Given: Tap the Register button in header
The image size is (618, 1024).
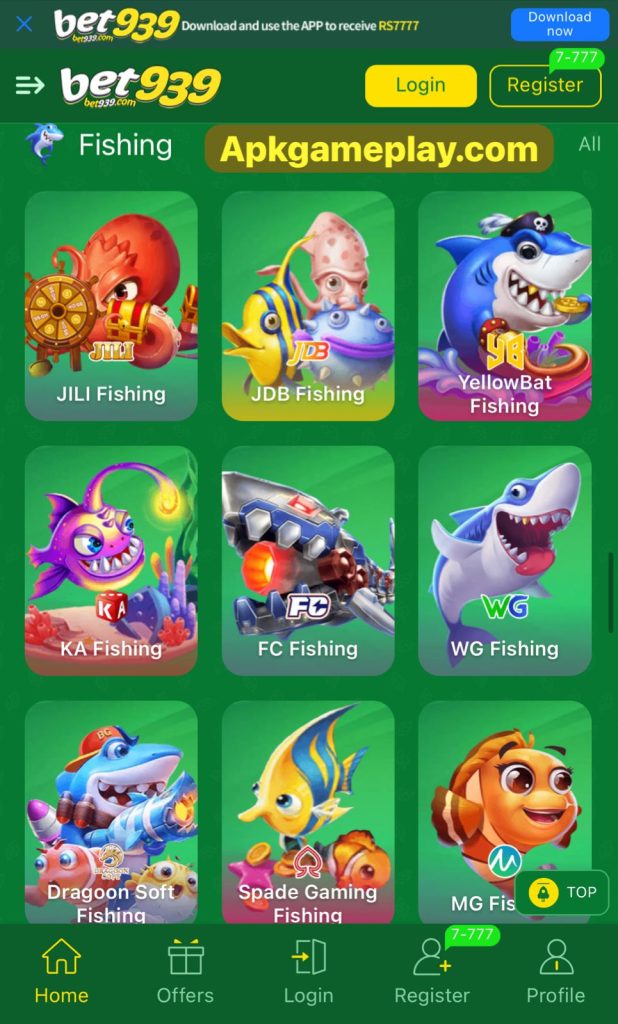Looking at the screenshot, I should (x=545, y=86).
